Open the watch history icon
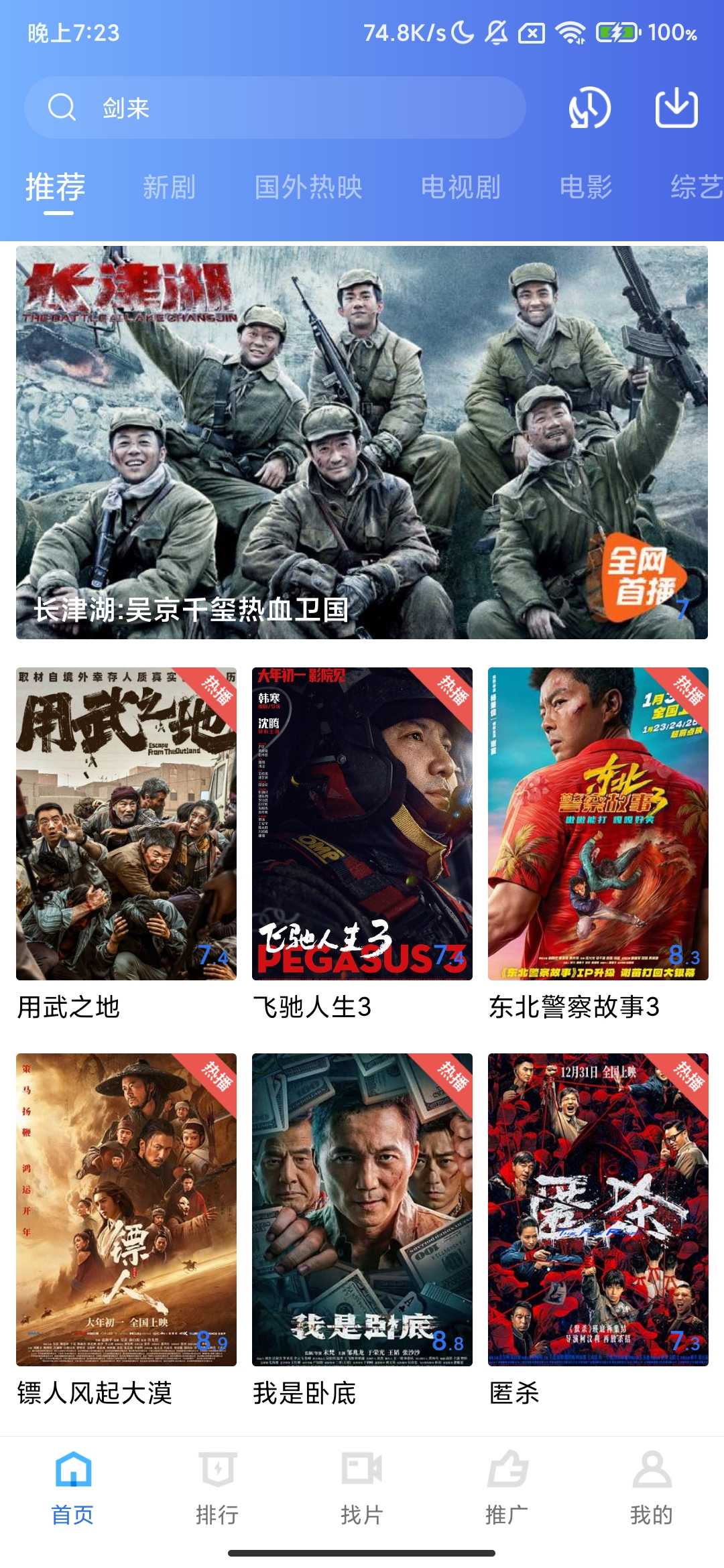This screenshot has width=724, height=1568. [x=589, y=108]
